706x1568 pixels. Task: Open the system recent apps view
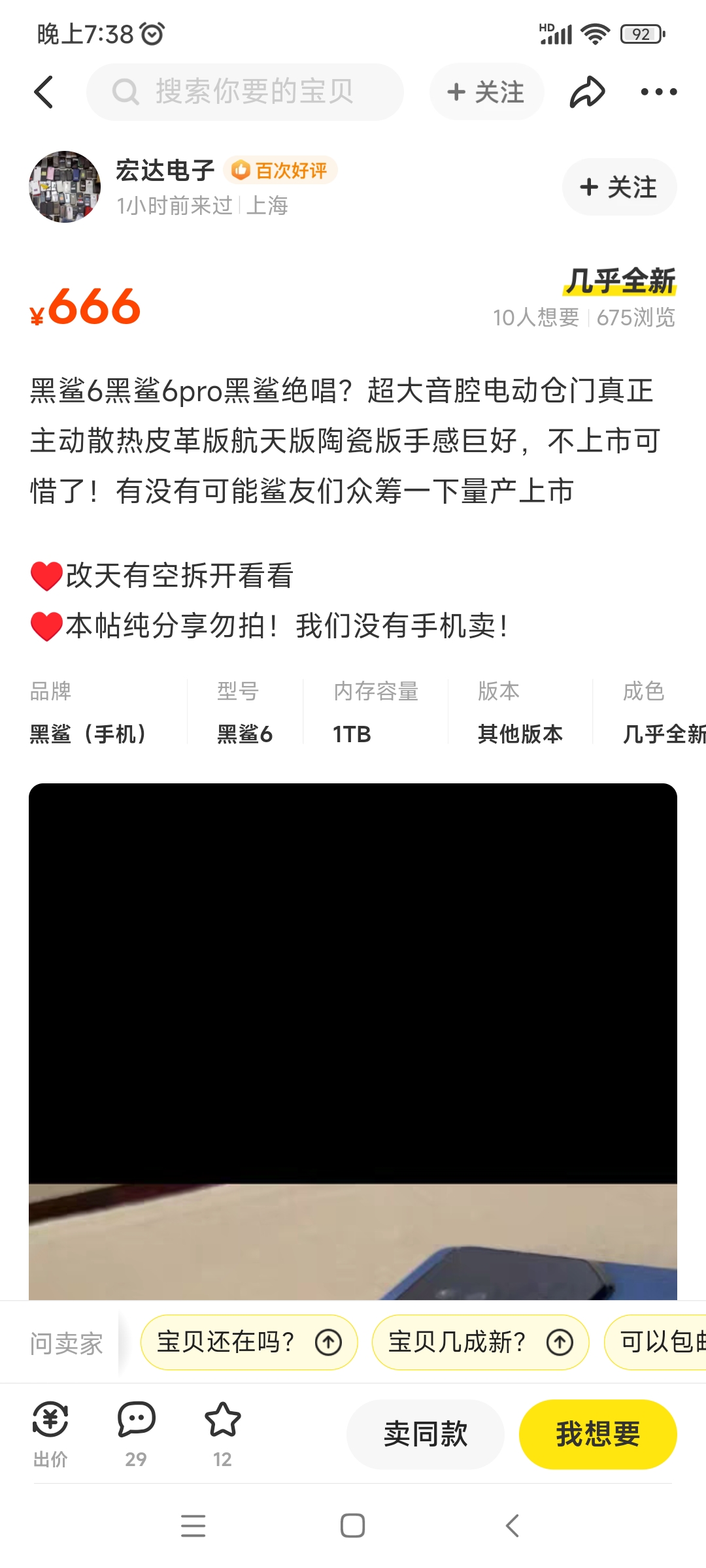point(193,1526)
